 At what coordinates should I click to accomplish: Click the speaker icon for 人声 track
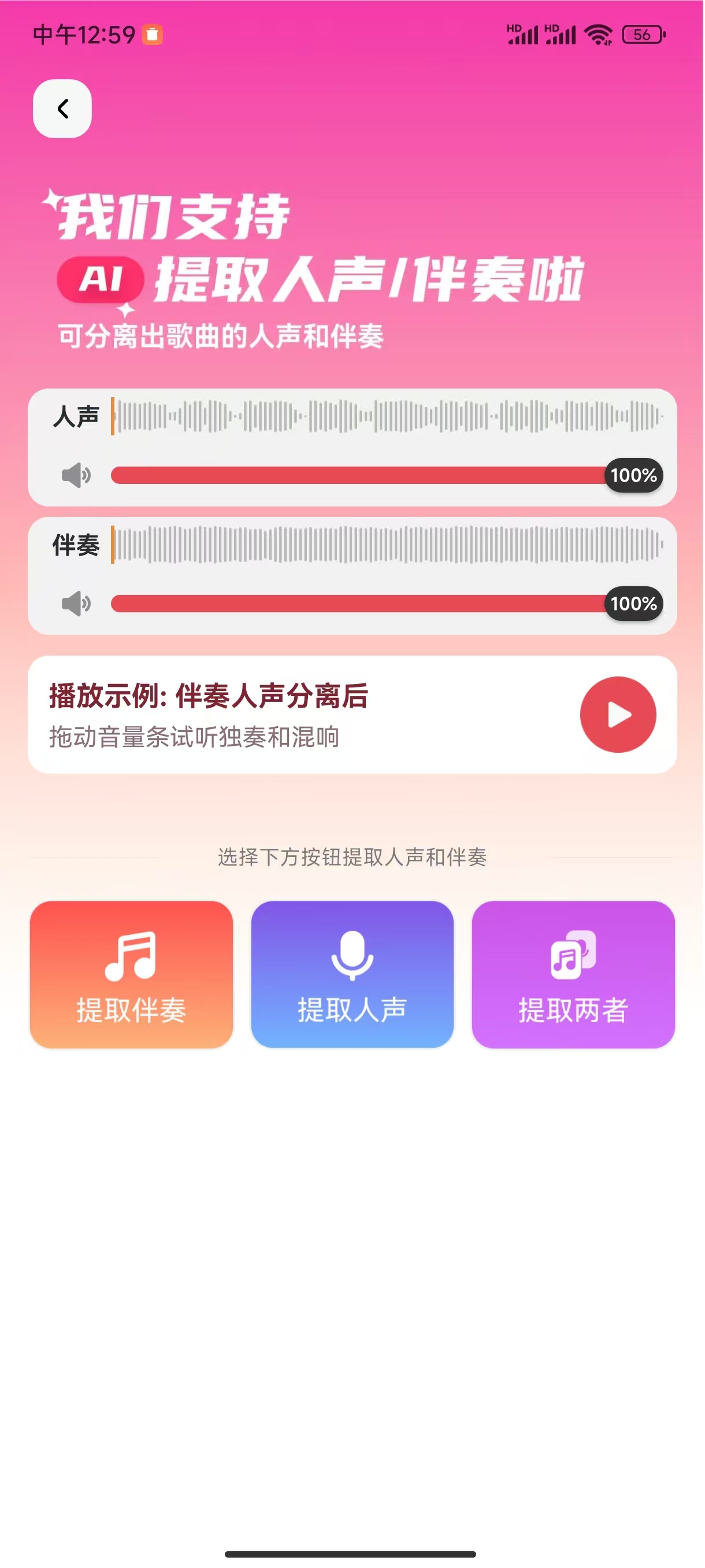point(76,476)
